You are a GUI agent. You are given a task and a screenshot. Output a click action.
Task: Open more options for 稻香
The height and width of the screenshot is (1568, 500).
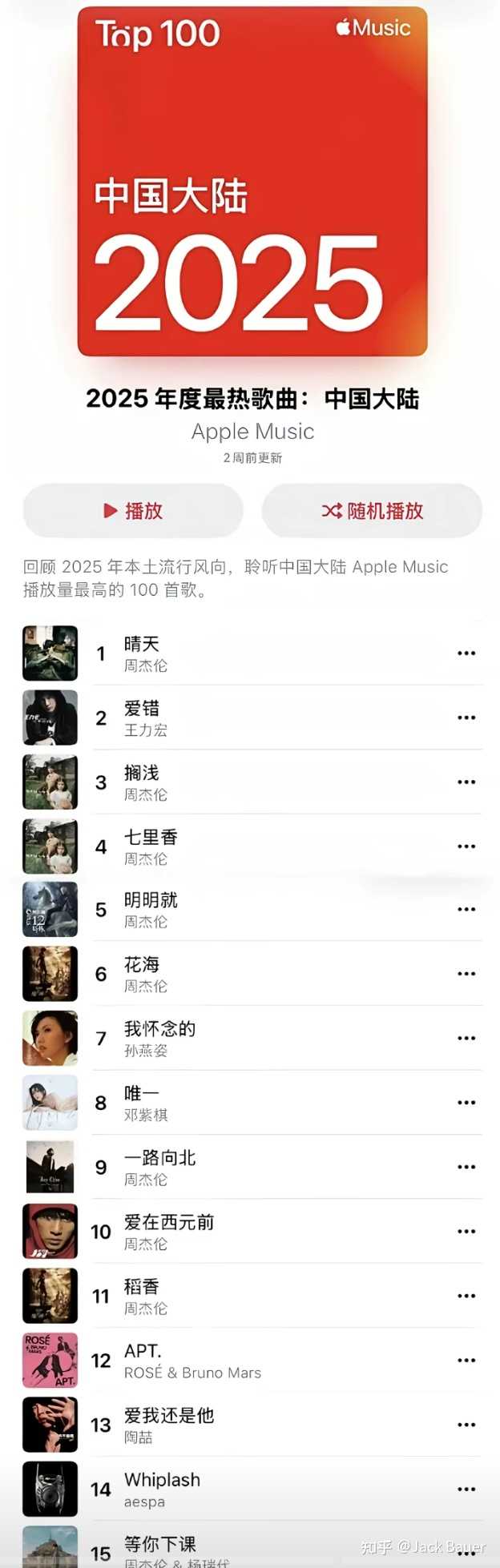pos(466,1296)
